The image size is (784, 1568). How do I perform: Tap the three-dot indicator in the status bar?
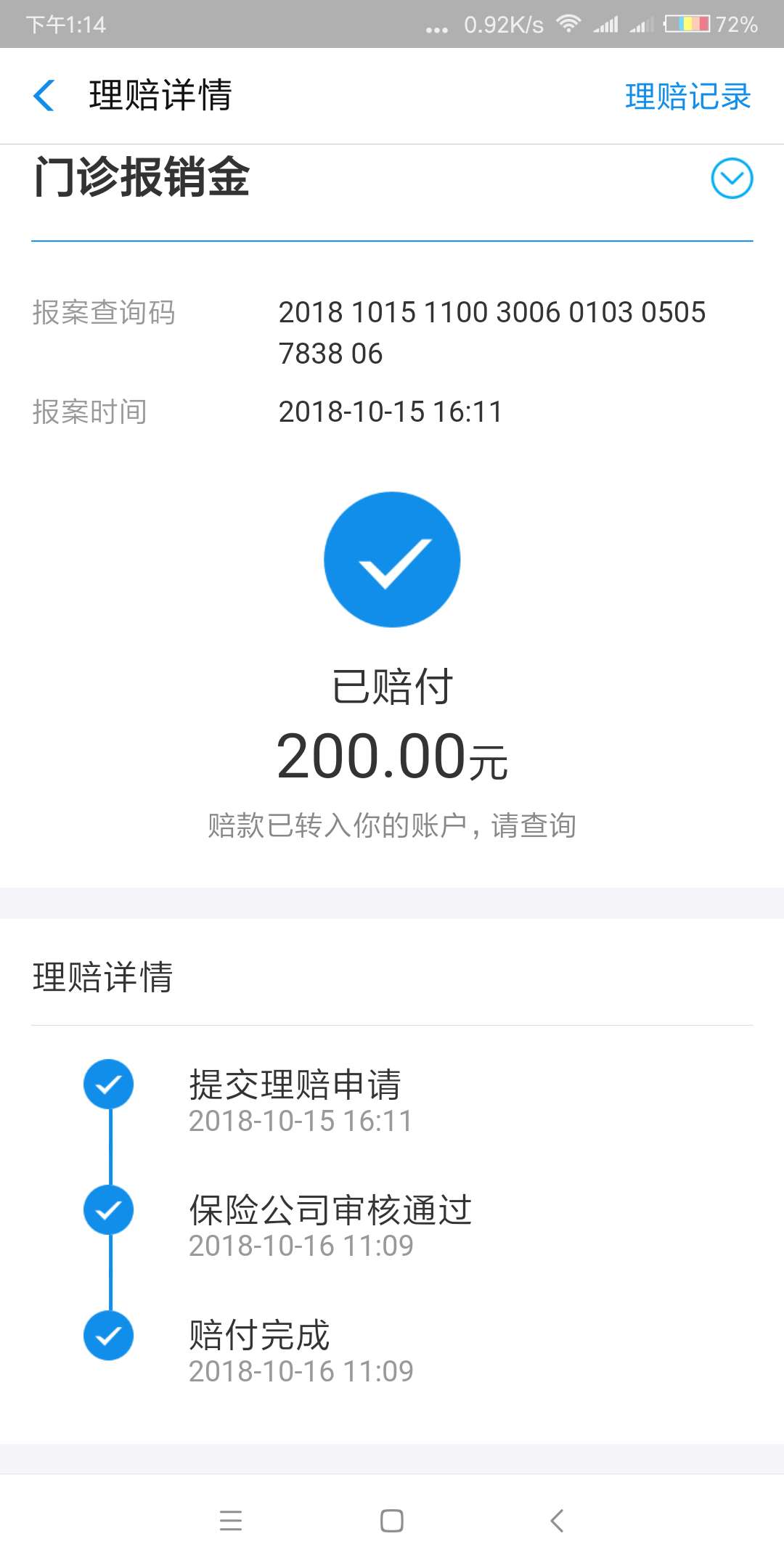(436, 29)
